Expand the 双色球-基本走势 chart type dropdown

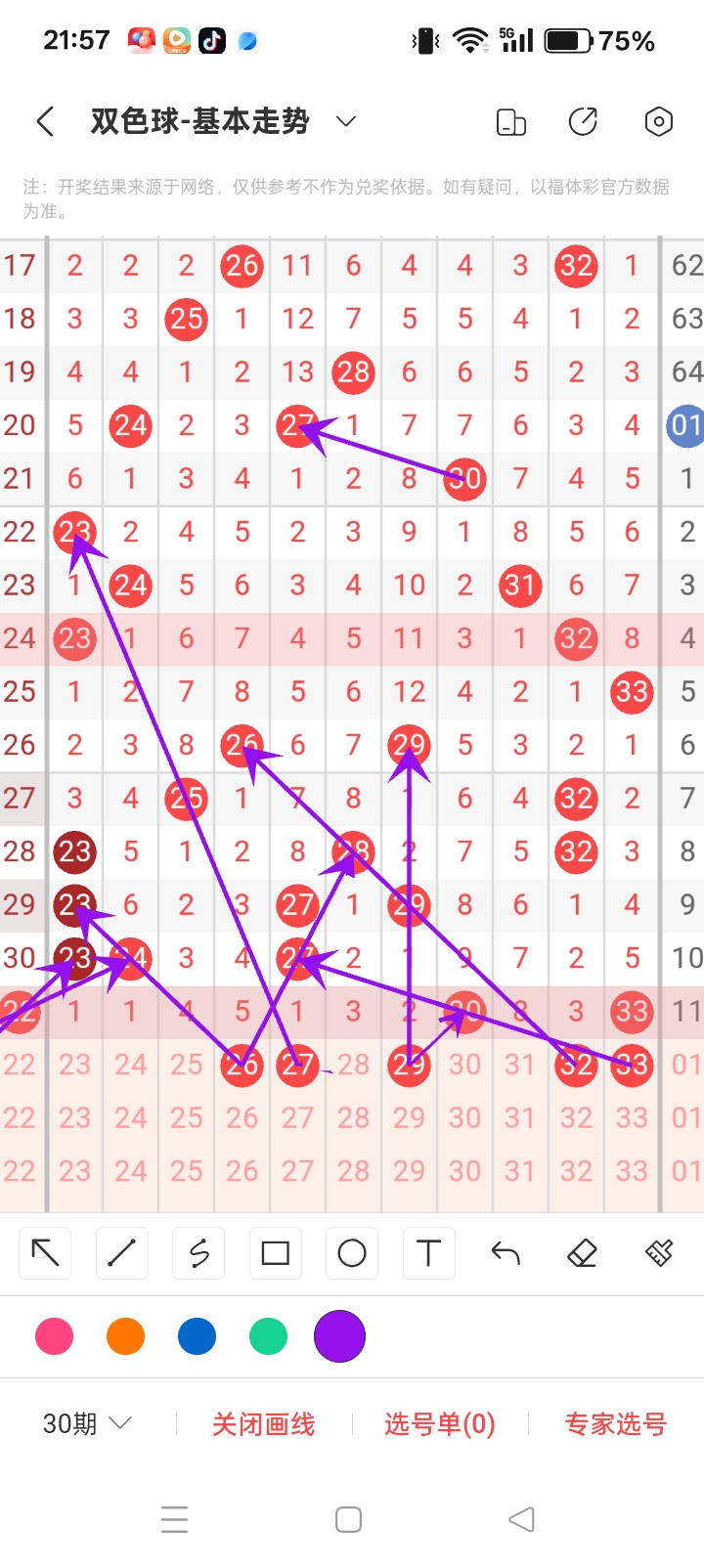coord(345,121)
